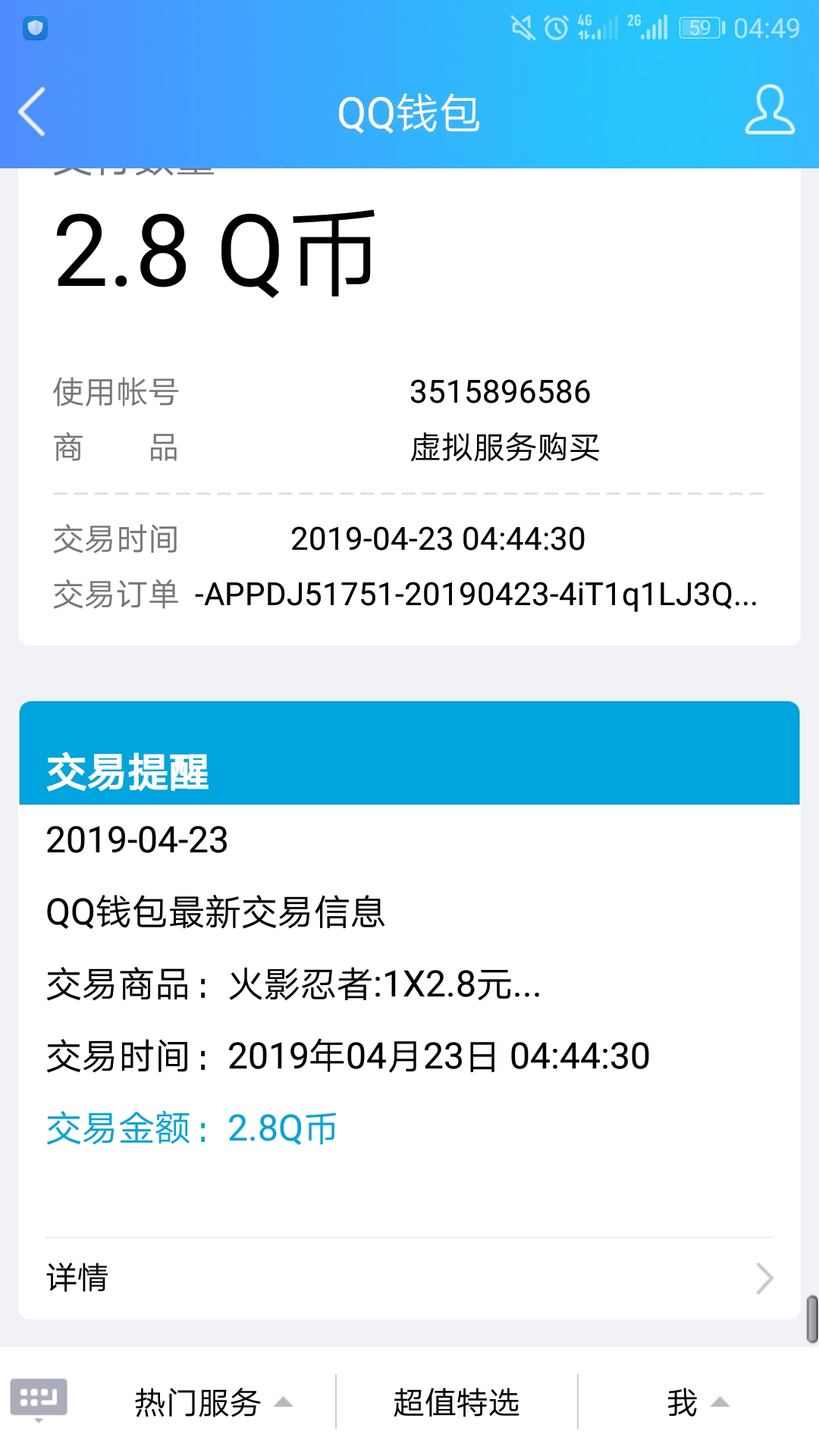Click the back arrow to leave QQ钱包
The width and height of the screenshot is (819, 1456).
click(30, 112)
